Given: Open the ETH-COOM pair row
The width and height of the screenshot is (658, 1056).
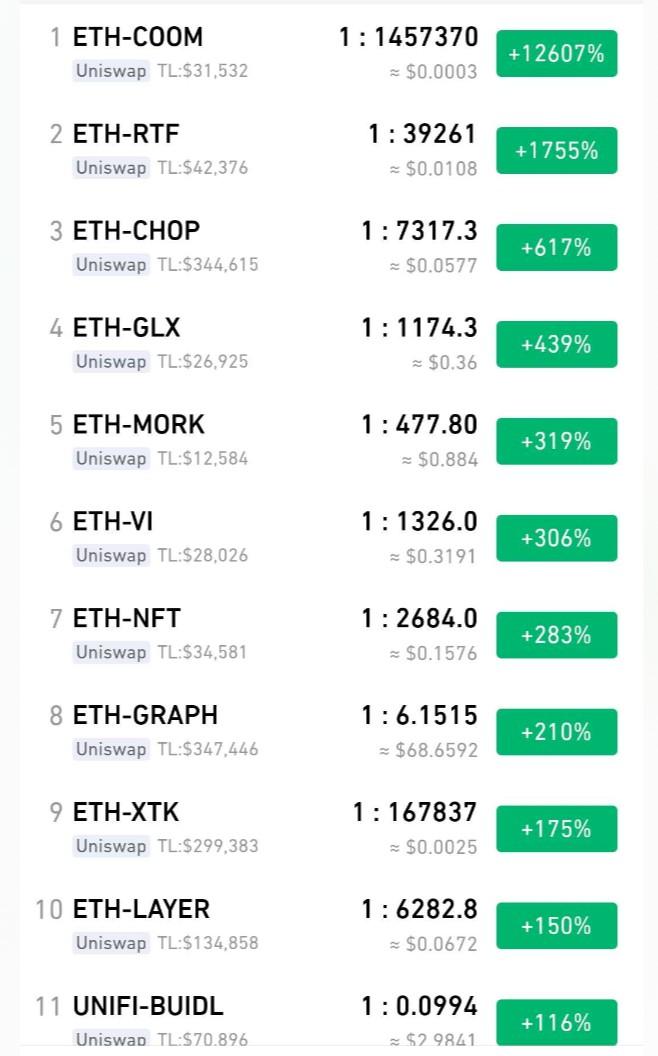Looking at the screenshot, I should 138,38.
